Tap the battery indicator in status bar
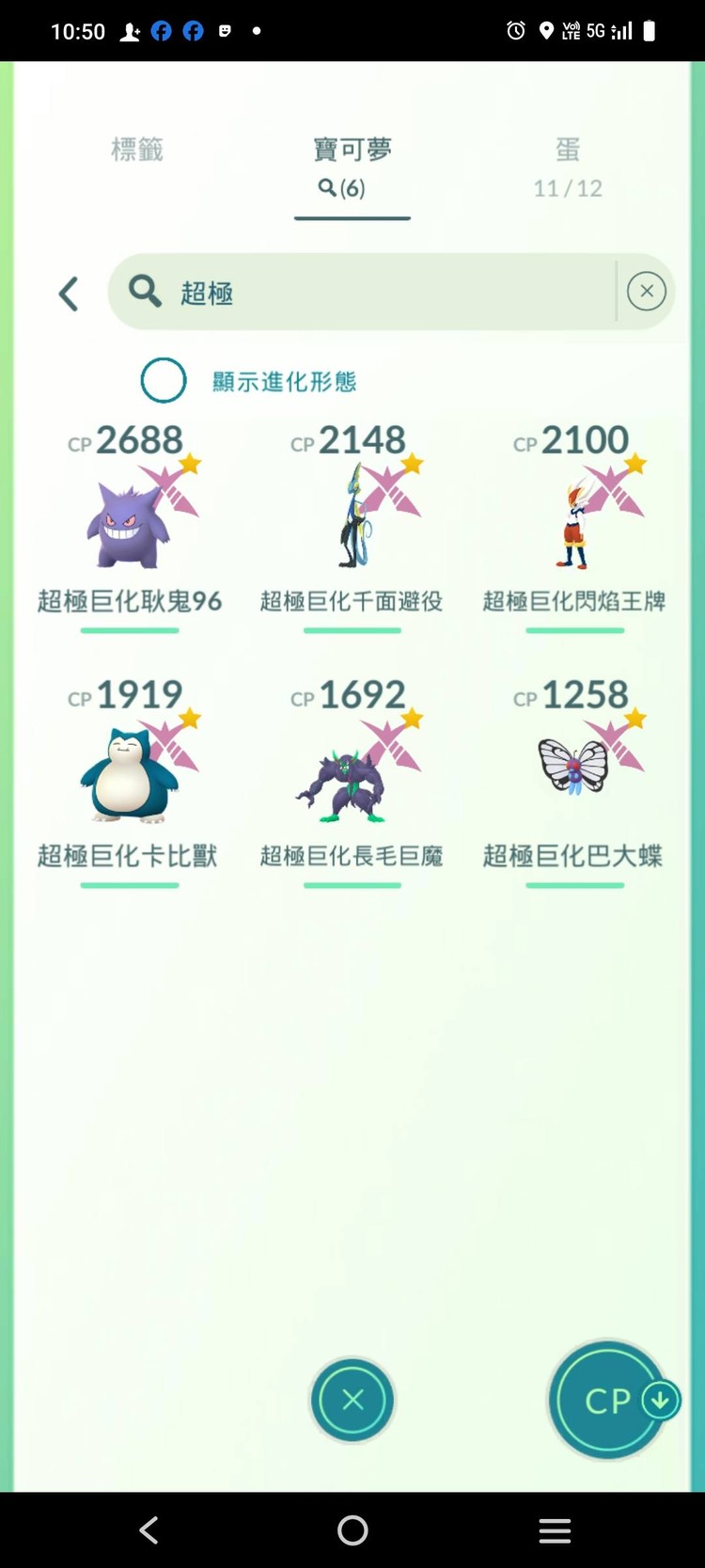The image size is (705, 1568). (649, 30)
